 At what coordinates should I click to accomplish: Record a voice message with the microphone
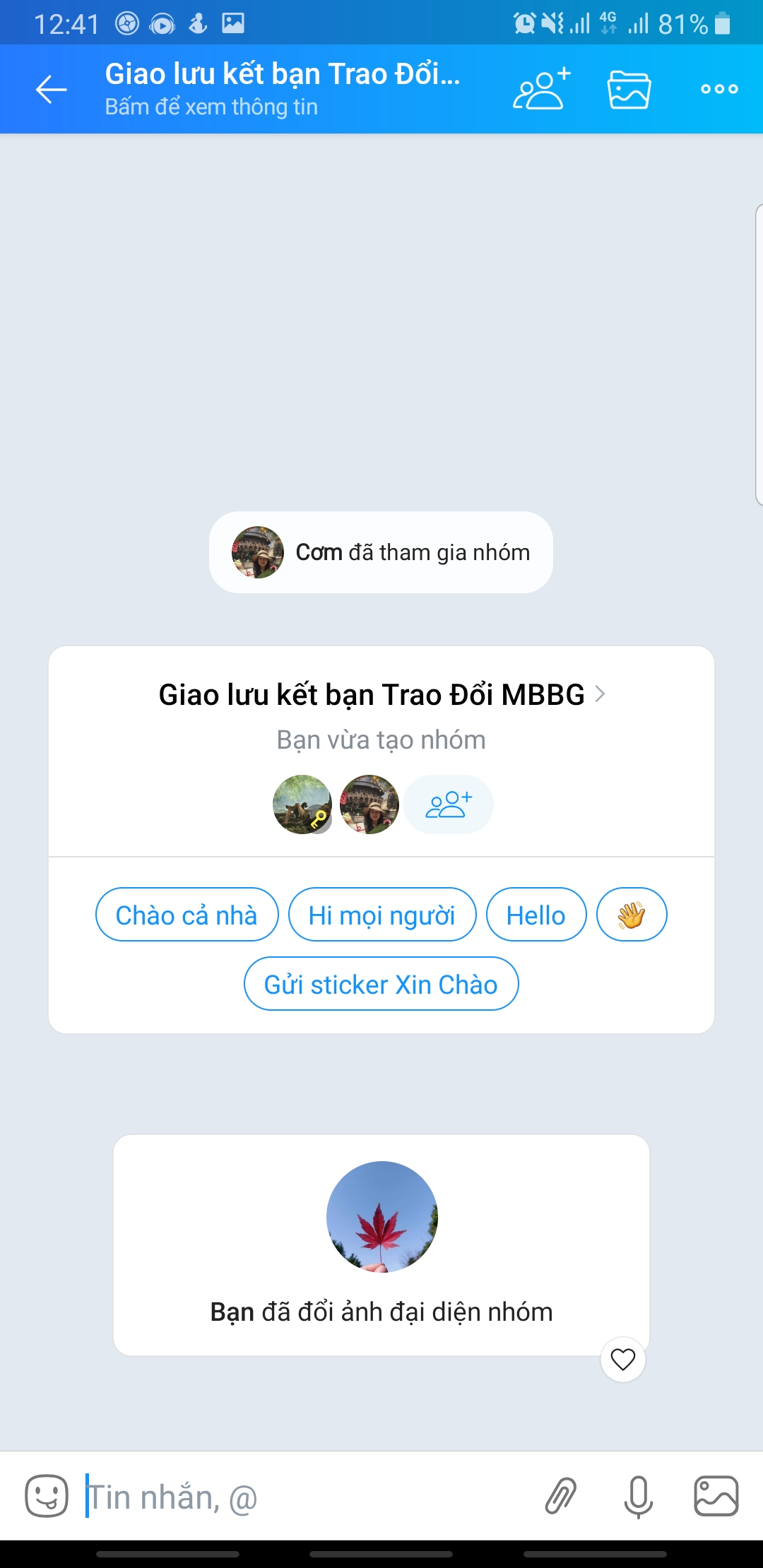click(x=638, y=1496)
